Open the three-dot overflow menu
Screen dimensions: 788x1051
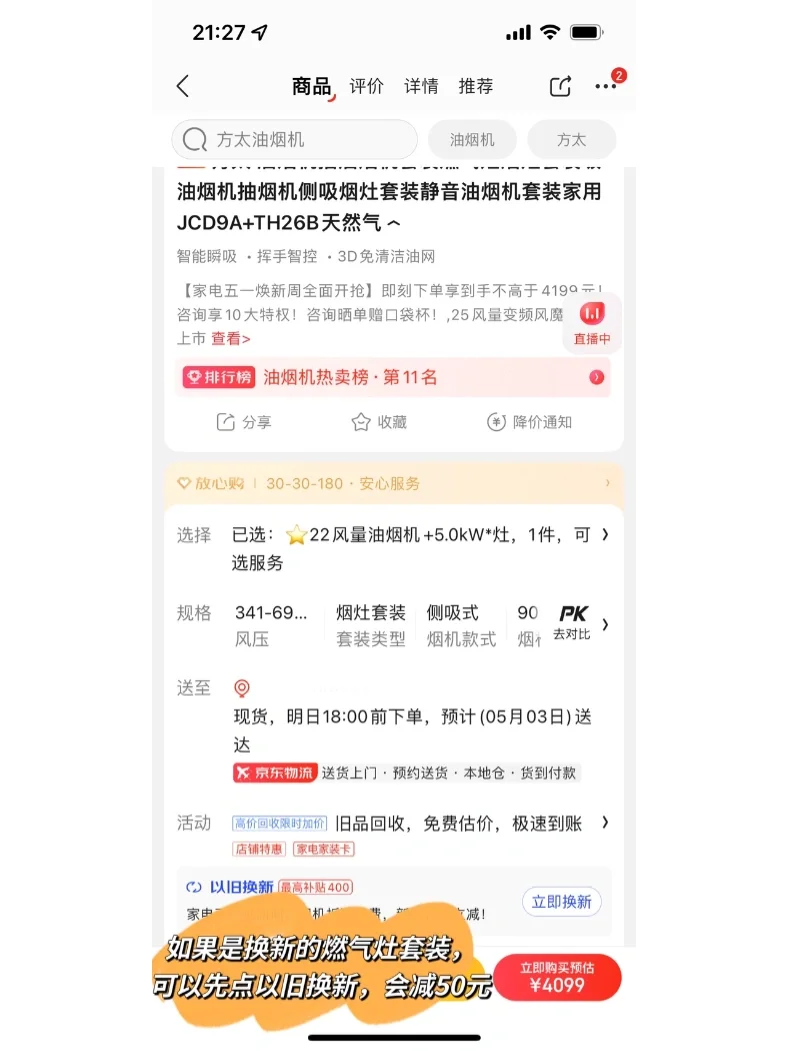coord(606,87)
